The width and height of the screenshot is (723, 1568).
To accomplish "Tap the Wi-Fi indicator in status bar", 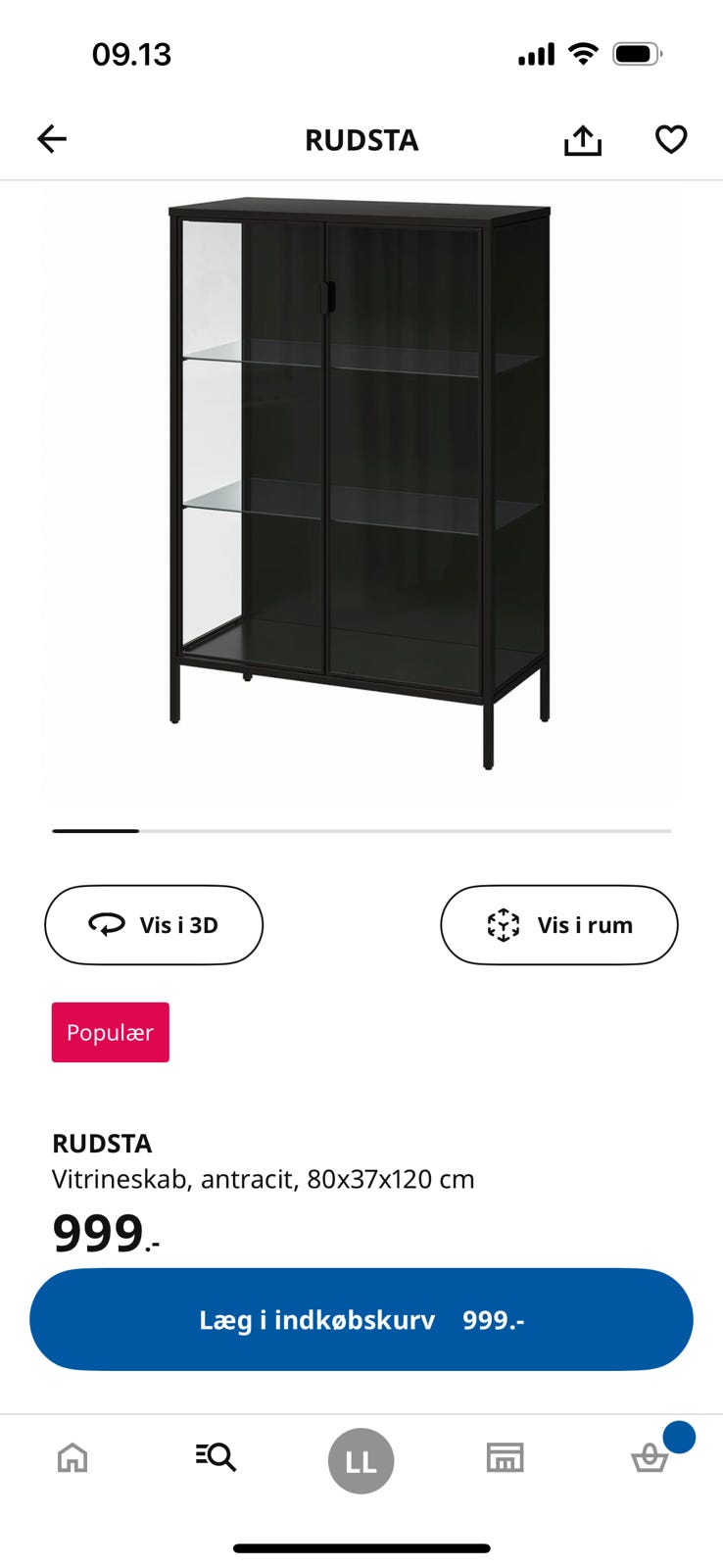I will pyautogui.click(x=583, y=54).
